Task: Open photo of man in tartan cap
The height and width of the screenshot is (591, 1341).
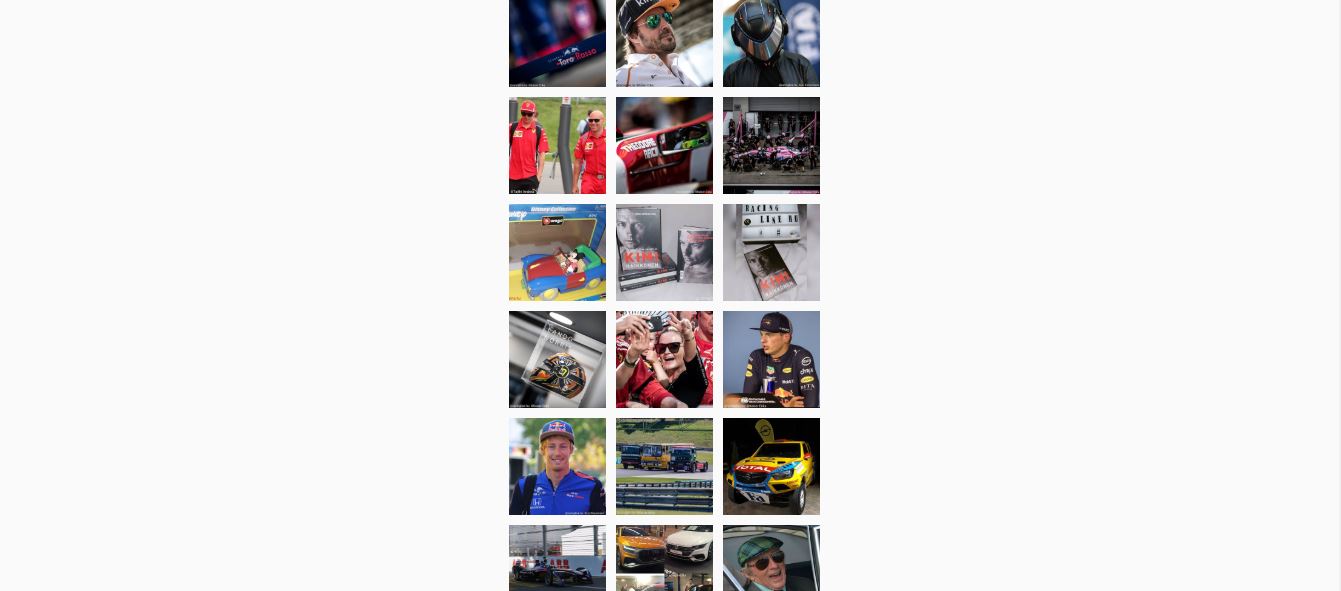Action: pos(771,558)
